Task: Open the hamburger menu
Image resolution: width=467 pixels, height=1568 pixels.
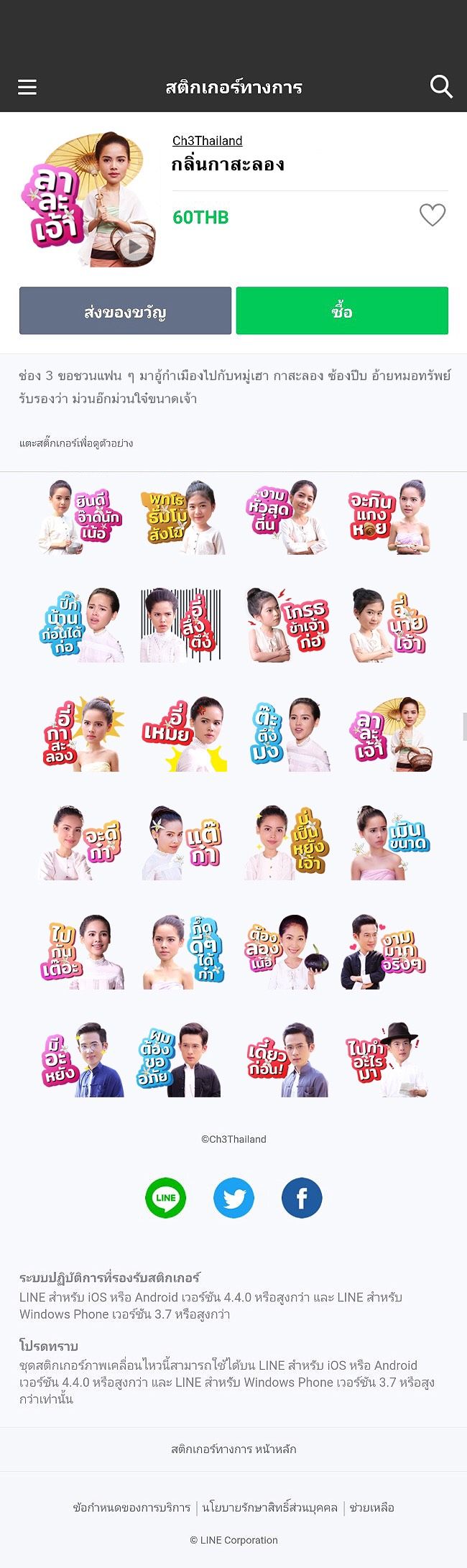Action: pos(27,87)
